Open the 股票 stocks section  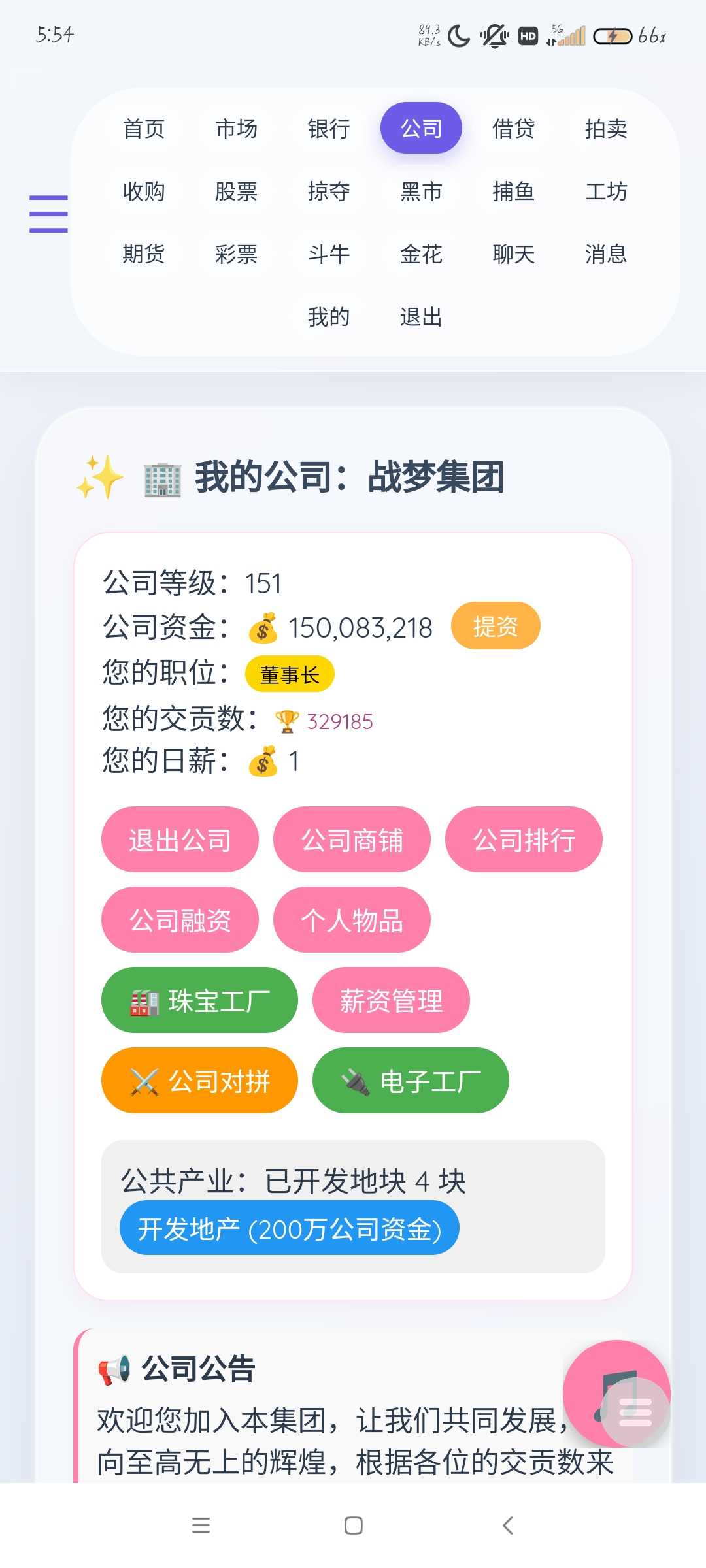[x=236, y=191]
